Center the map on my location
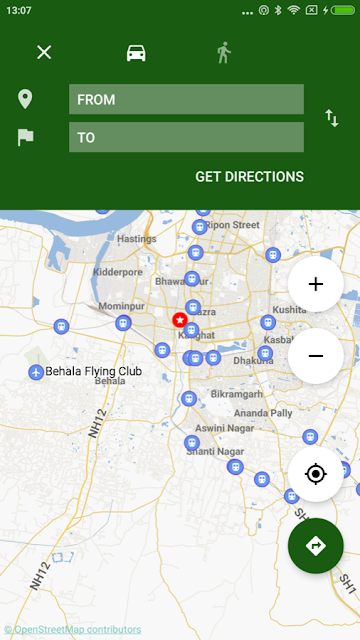 tap(316, 474)
